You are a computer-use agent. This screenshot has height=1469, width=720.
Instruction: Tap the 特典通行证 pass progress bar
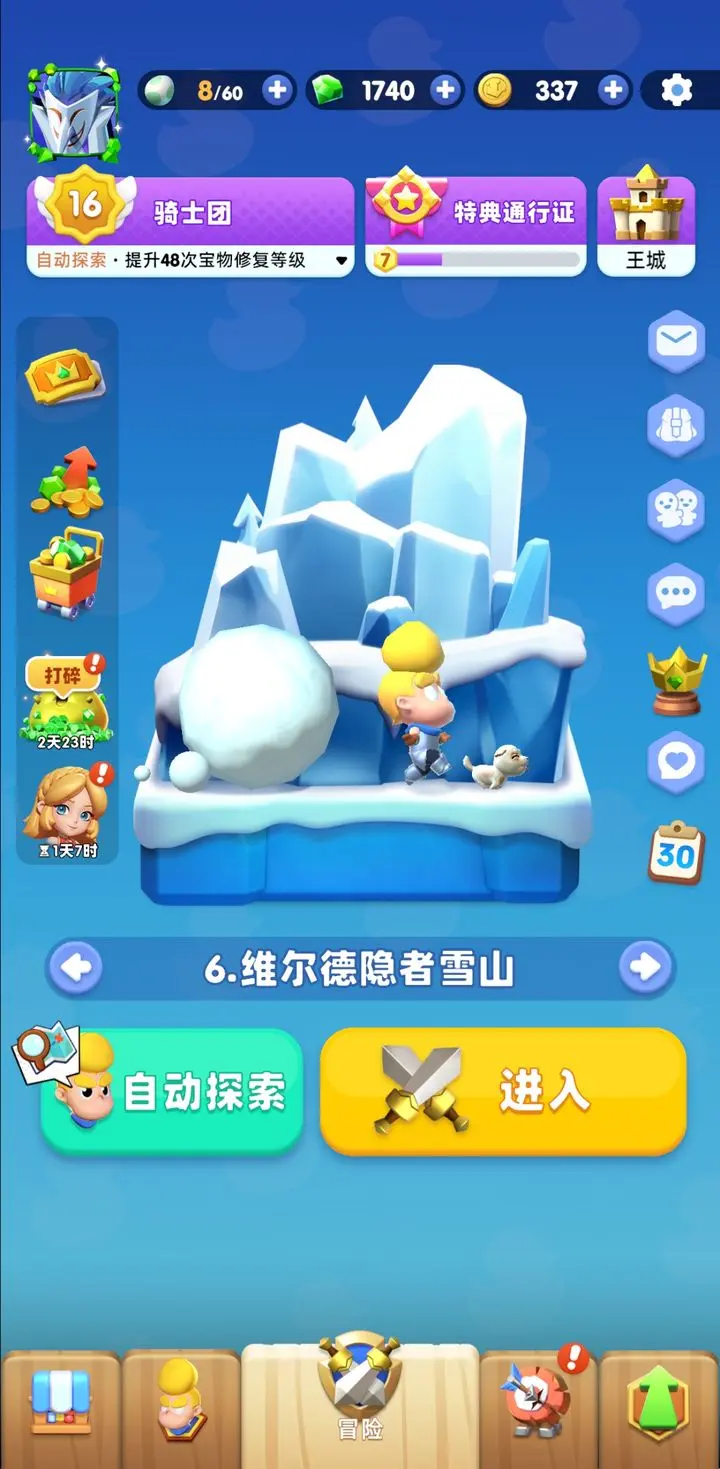tap(475, 260)
